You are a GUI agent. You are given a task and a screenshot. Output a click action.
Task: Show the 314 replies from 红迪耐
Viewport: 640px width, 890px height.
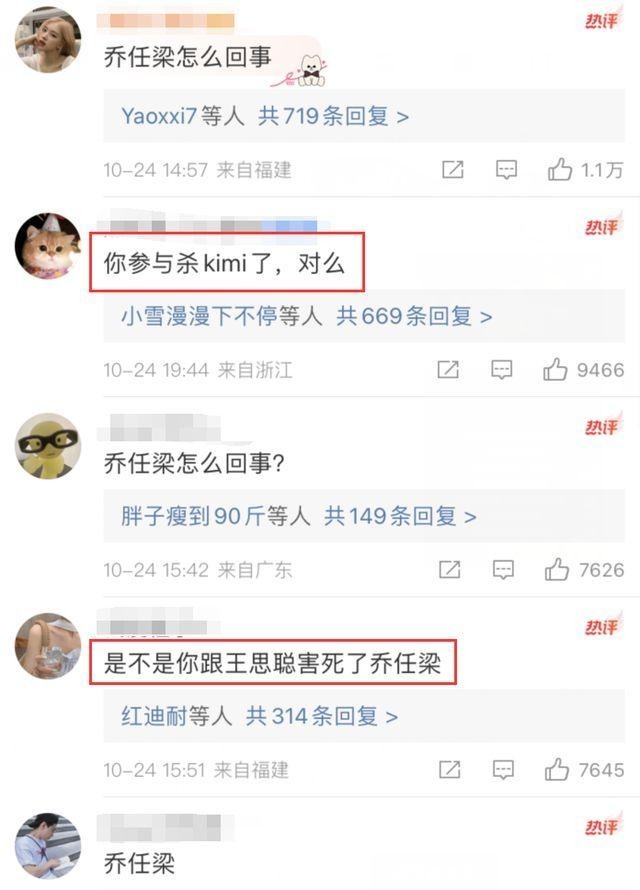pos(322,717)
